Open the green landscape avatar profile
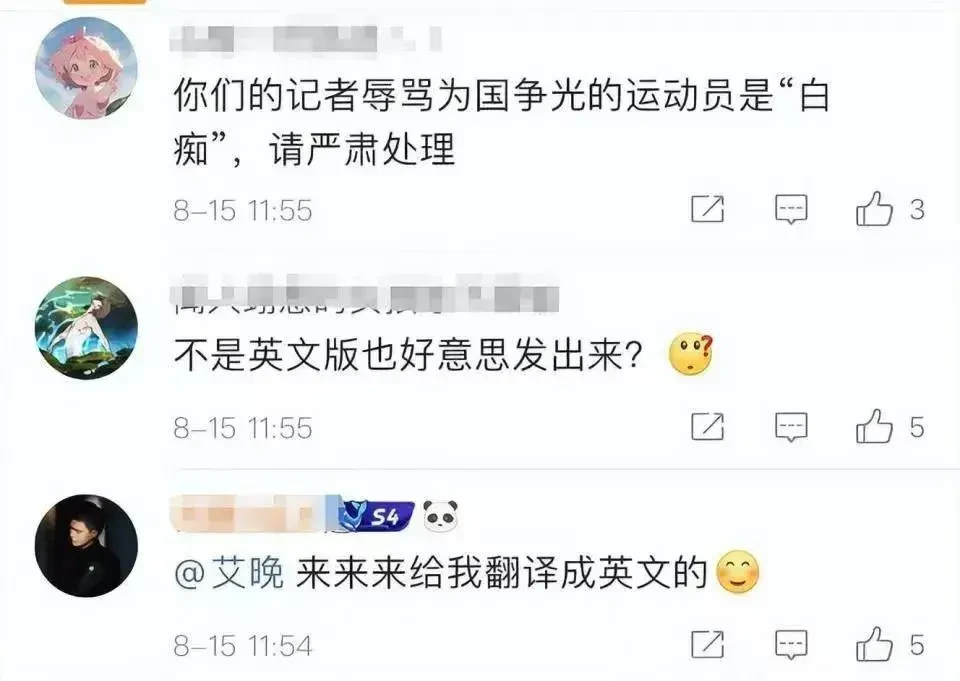 [x=86, y=328]
